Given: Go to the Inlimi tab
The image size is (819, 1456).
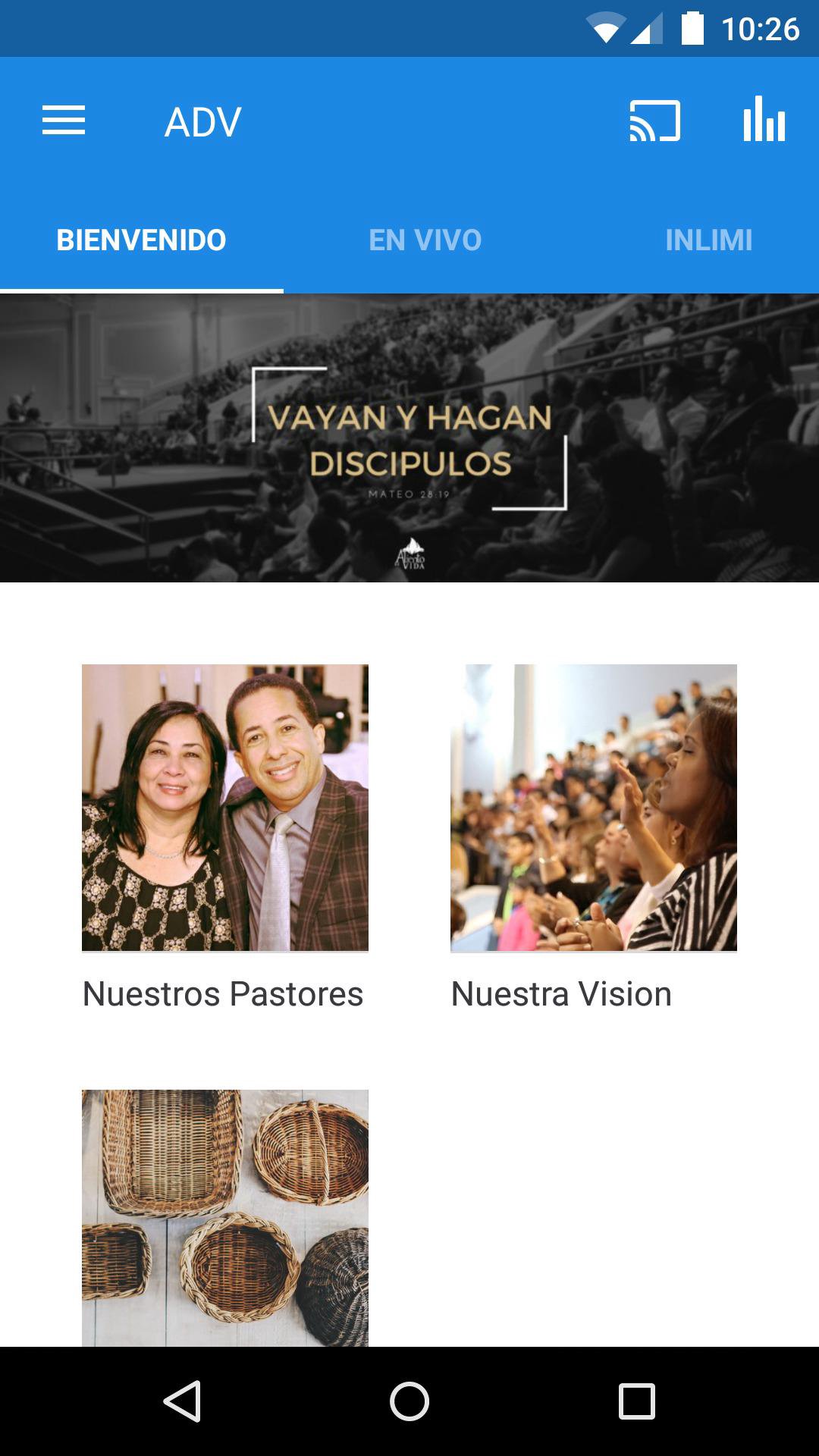Looking at the screenshot, I should [708, 240].
